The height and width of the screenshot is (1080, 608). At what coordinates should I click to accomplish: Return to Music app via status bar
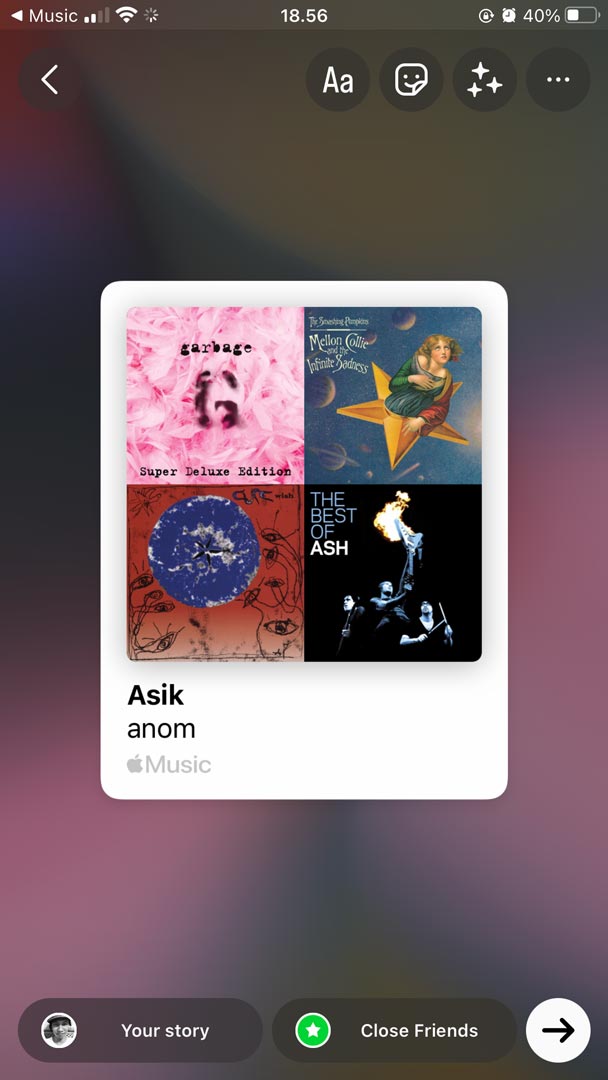[x=44, y=15]
